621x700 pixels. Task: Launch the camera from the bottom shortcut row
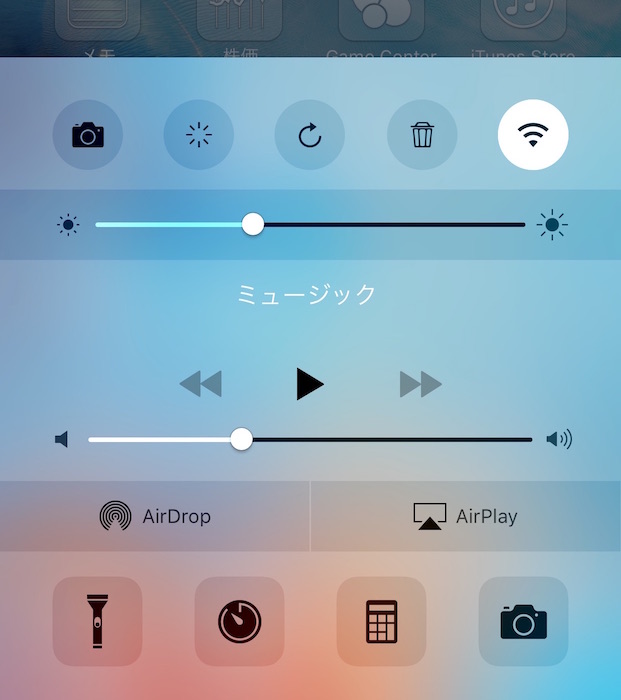[x=523, y=621]
